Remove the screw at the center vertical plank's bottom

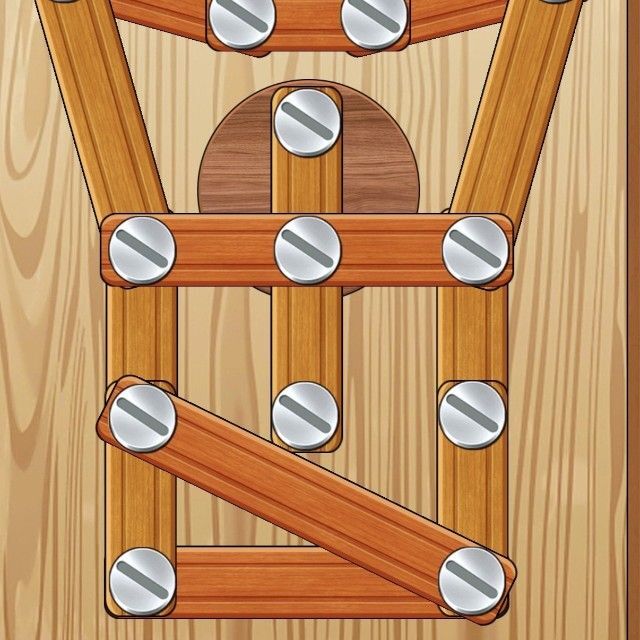click(306, 414)
